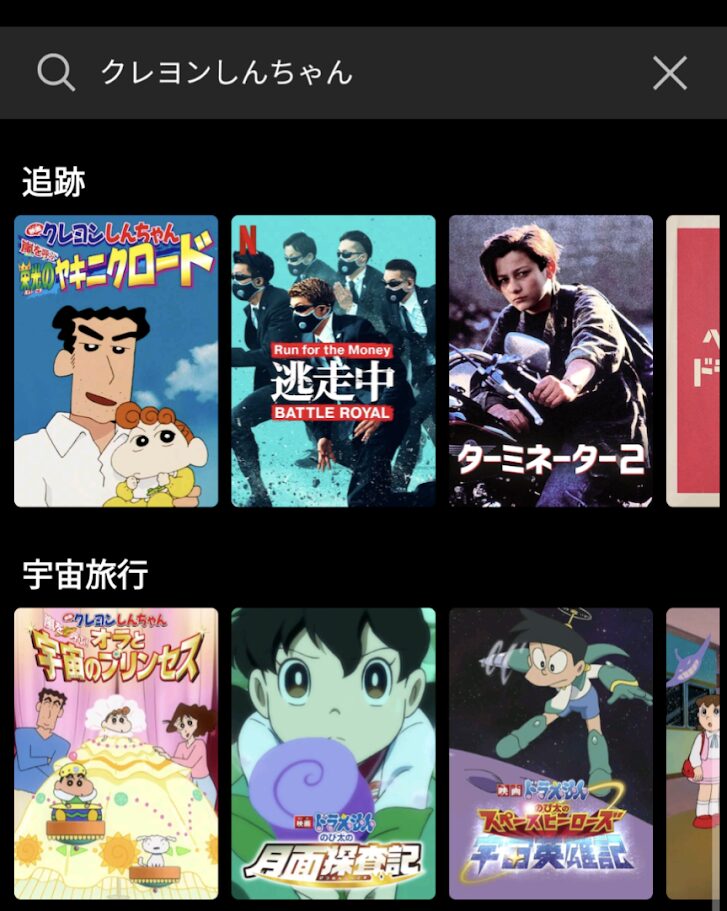Open ドラえもん 宇宙英雄記
Image resolution: width=727 pixels, height=911 pixels.
[x=551, y=753]
